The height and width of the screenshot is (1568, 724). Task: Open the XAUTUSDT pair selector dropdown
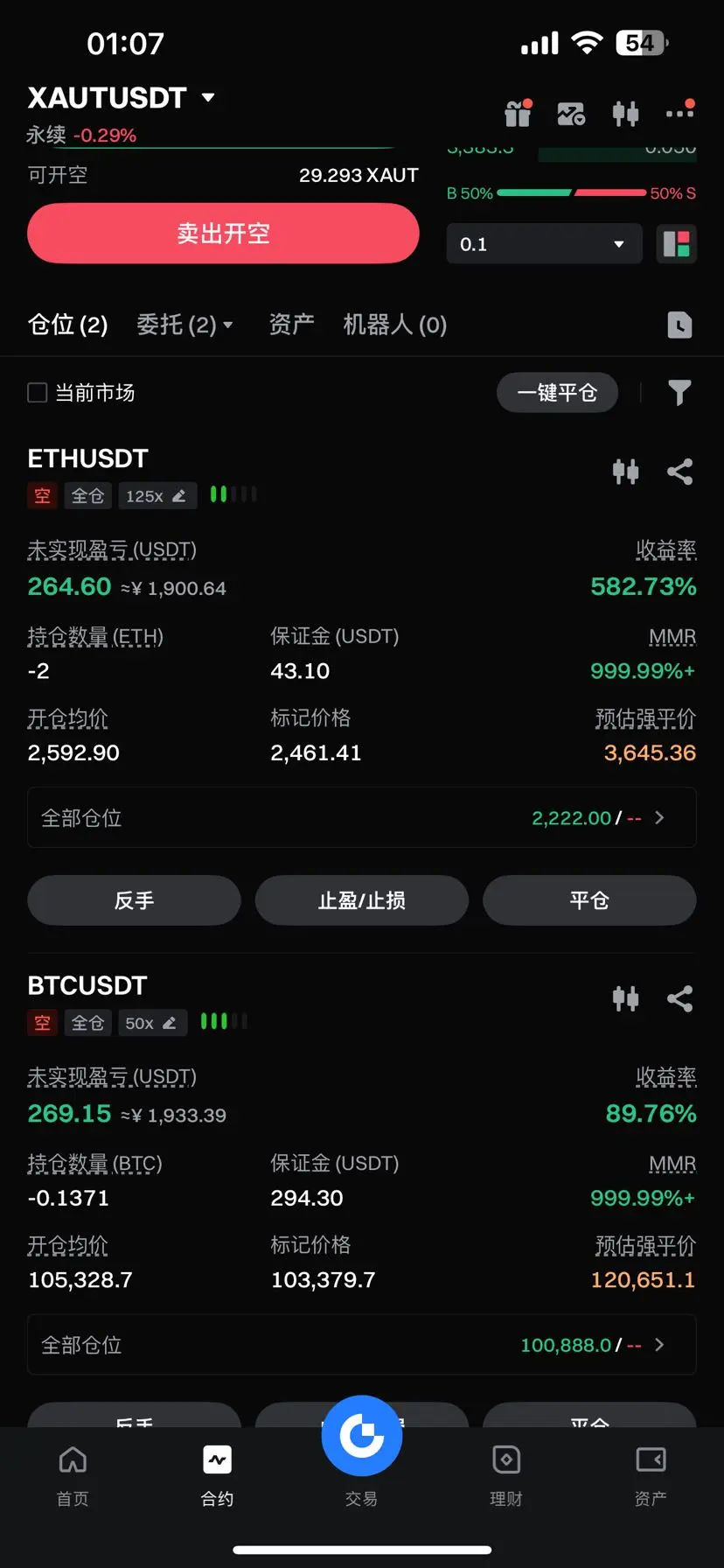[x=208, y=97]
